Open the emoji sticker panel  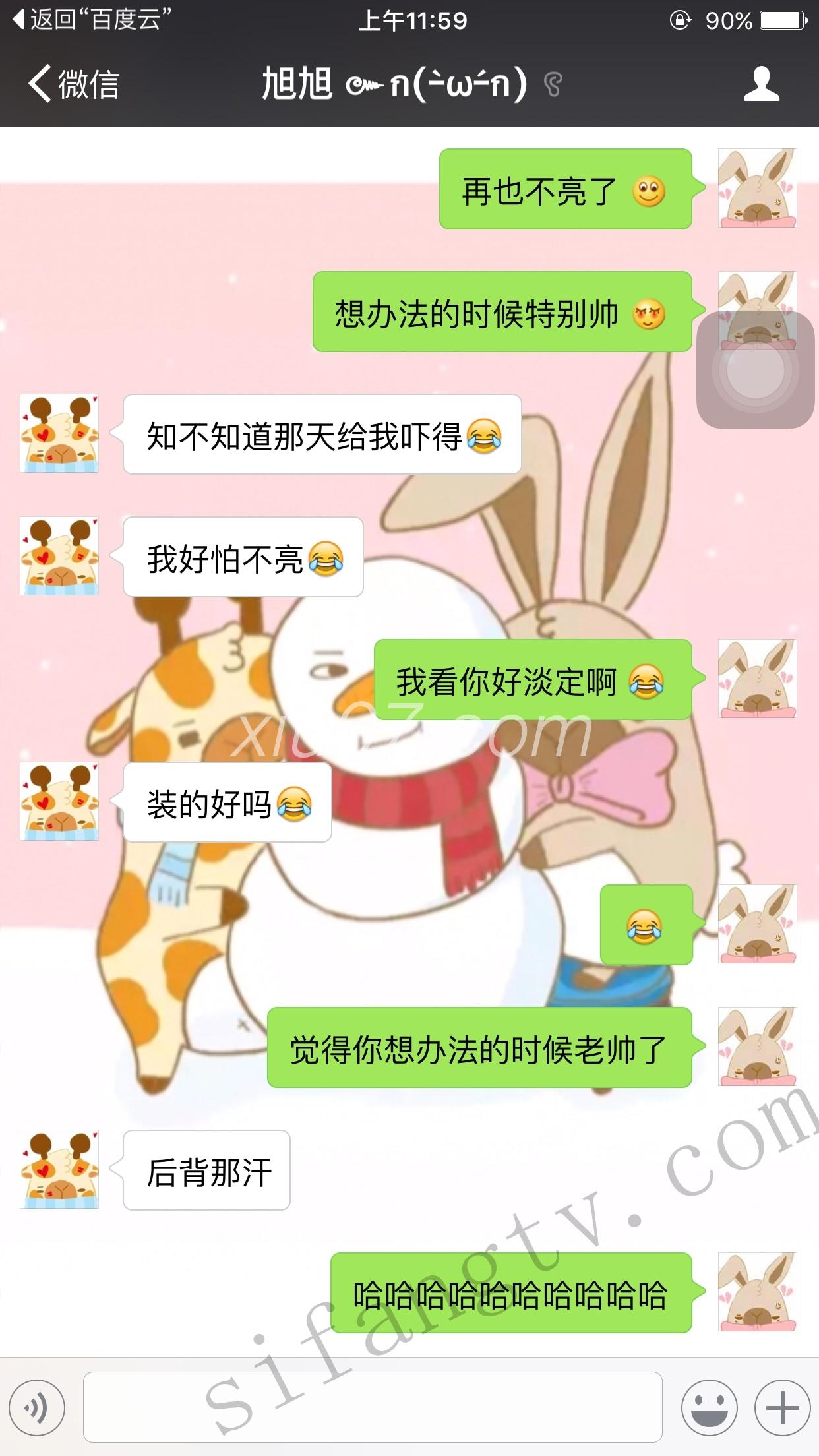709,1408
